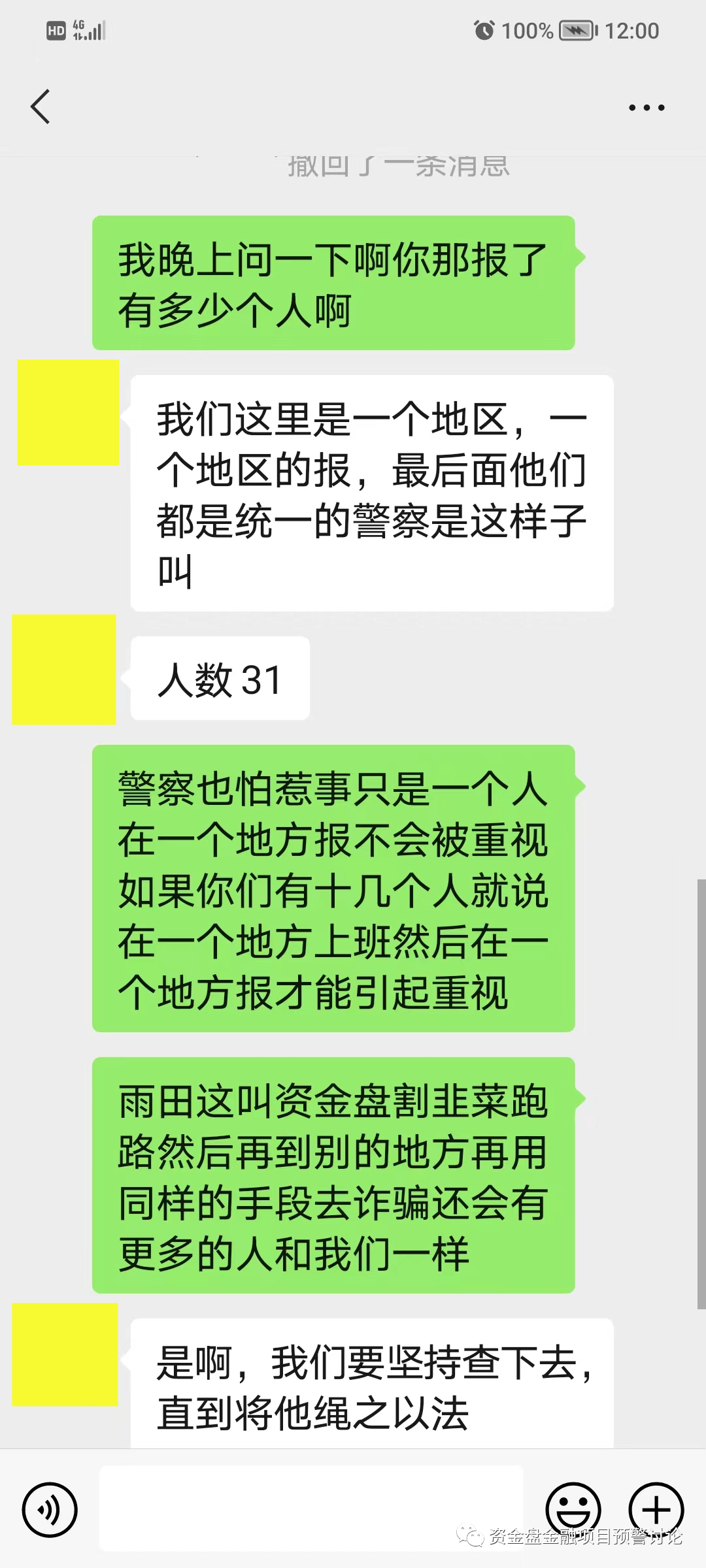Open the emoji sticker panel

pyautogui.click(x=573, y=1509)
